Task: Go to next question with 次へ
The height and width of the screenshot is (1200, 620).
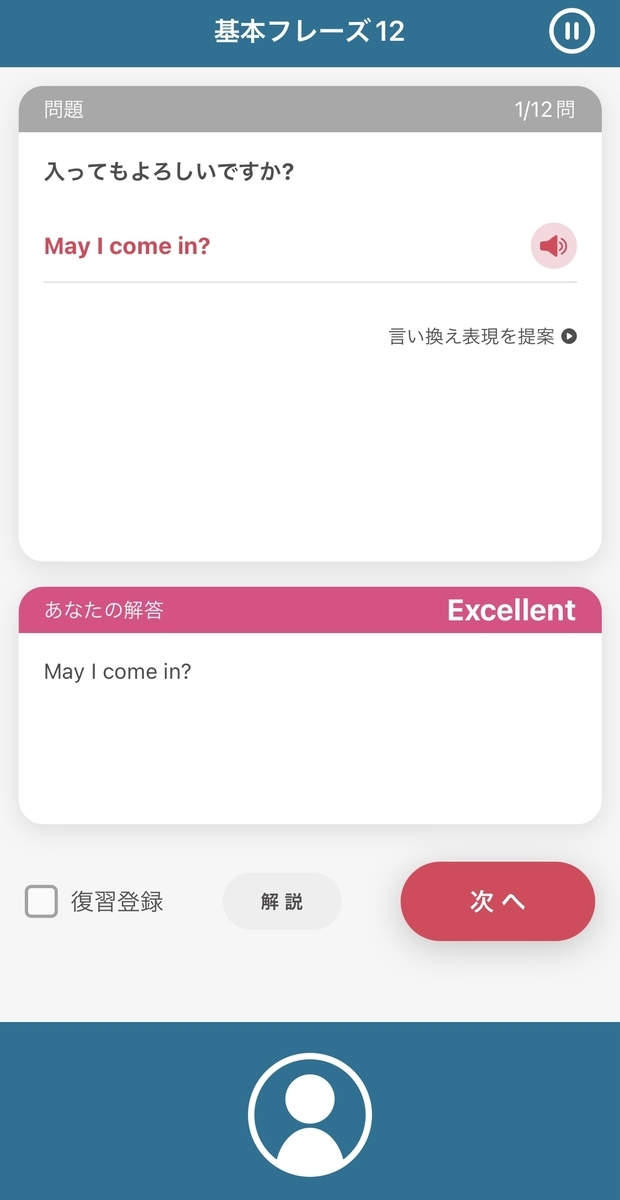Action: point(497,901)
